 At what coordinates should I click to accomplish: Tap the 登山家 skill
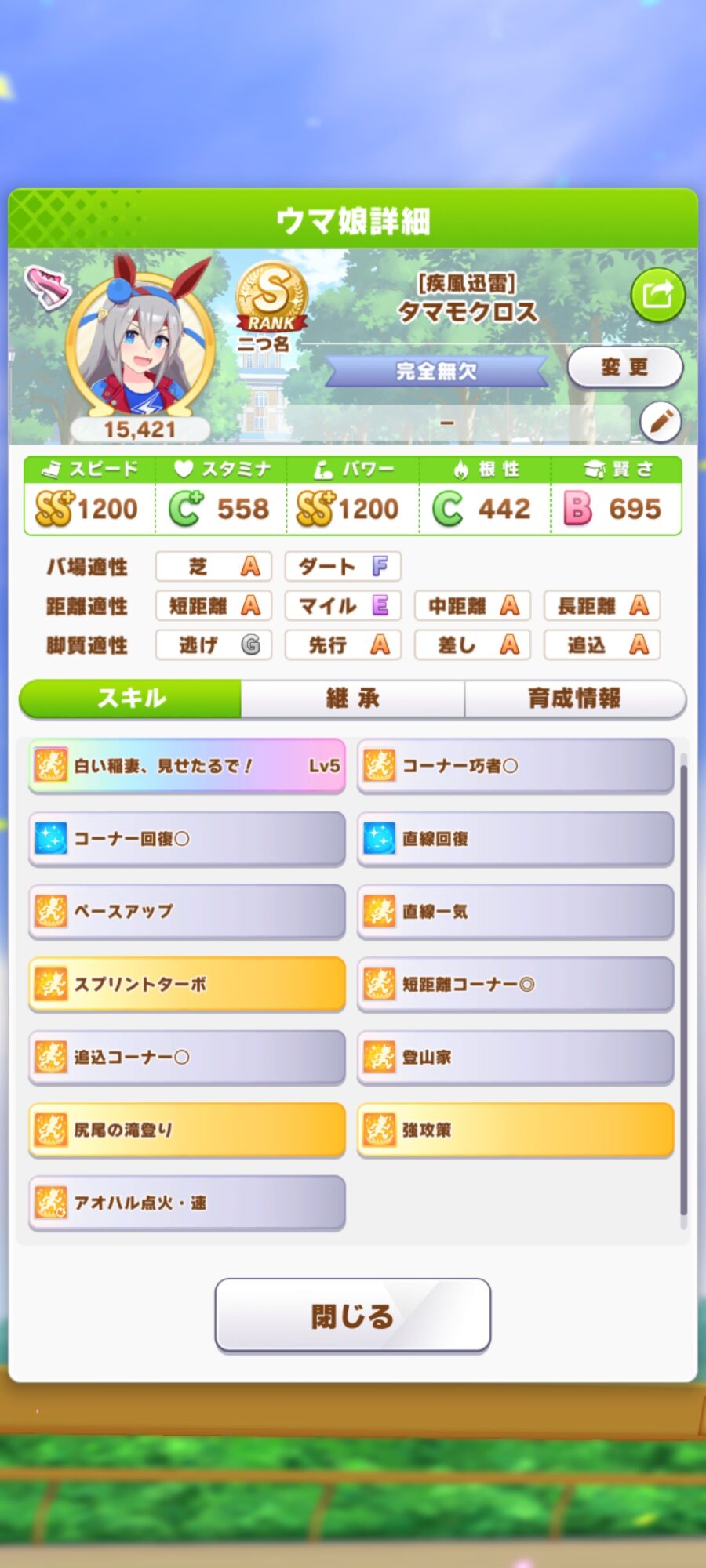[x=515, y=1057]
